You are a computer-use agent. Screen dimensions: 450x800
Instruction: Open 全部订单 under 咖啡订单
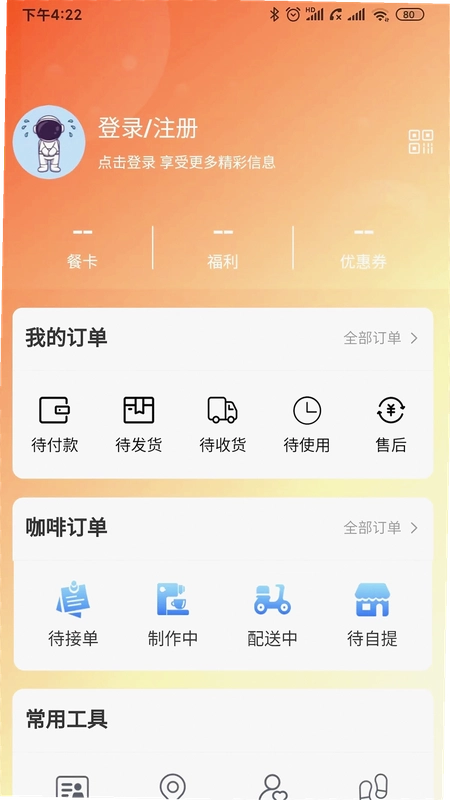tap(381, 528)
